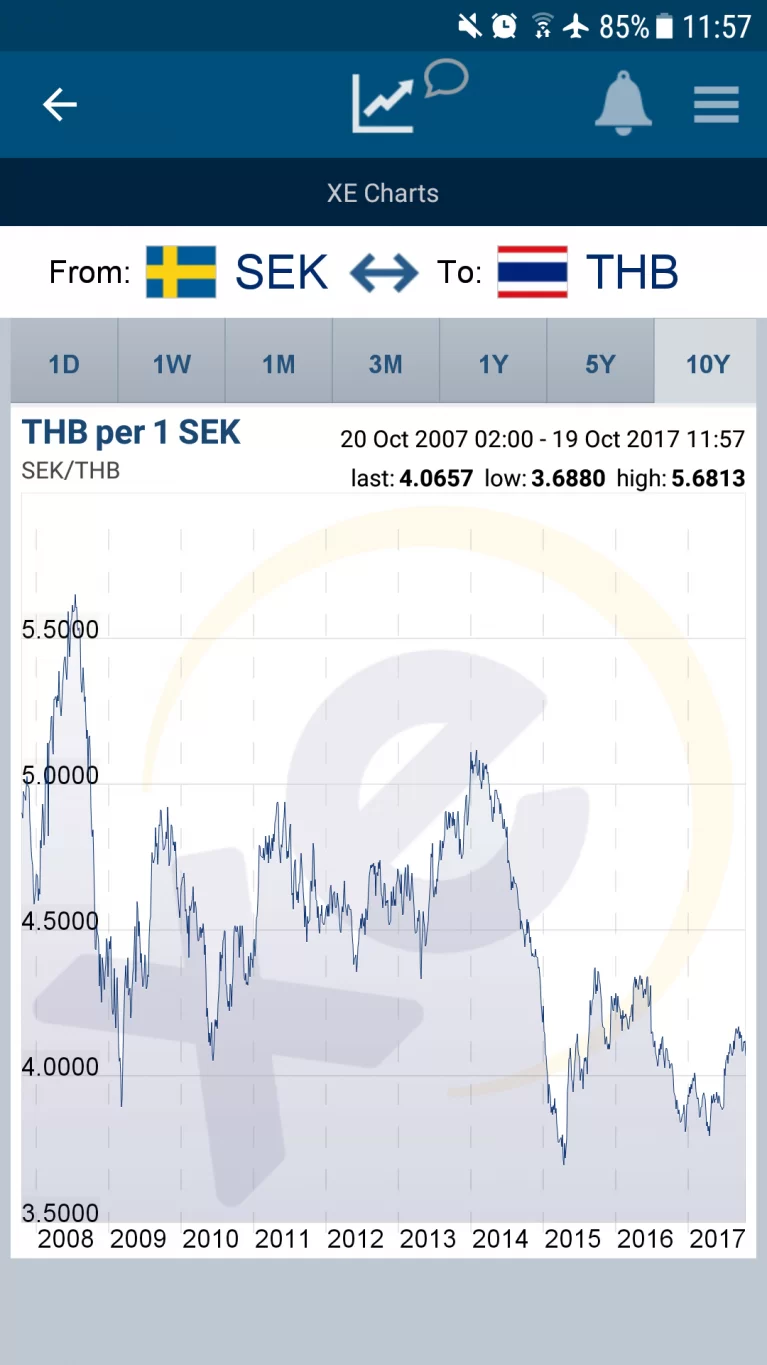The image size is (767, 1365).
Task: Open the hamburger menu
Action: point(716,104)
